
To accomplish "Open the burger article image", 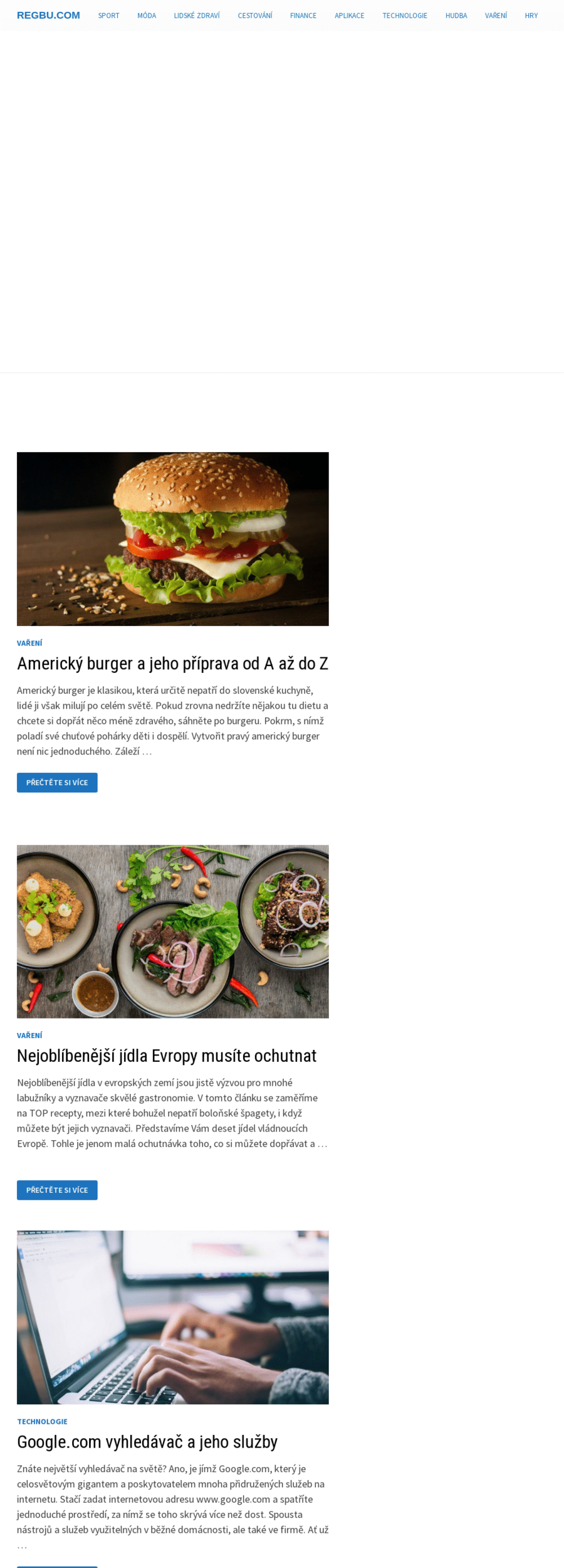I will click(x=172, y=539).
